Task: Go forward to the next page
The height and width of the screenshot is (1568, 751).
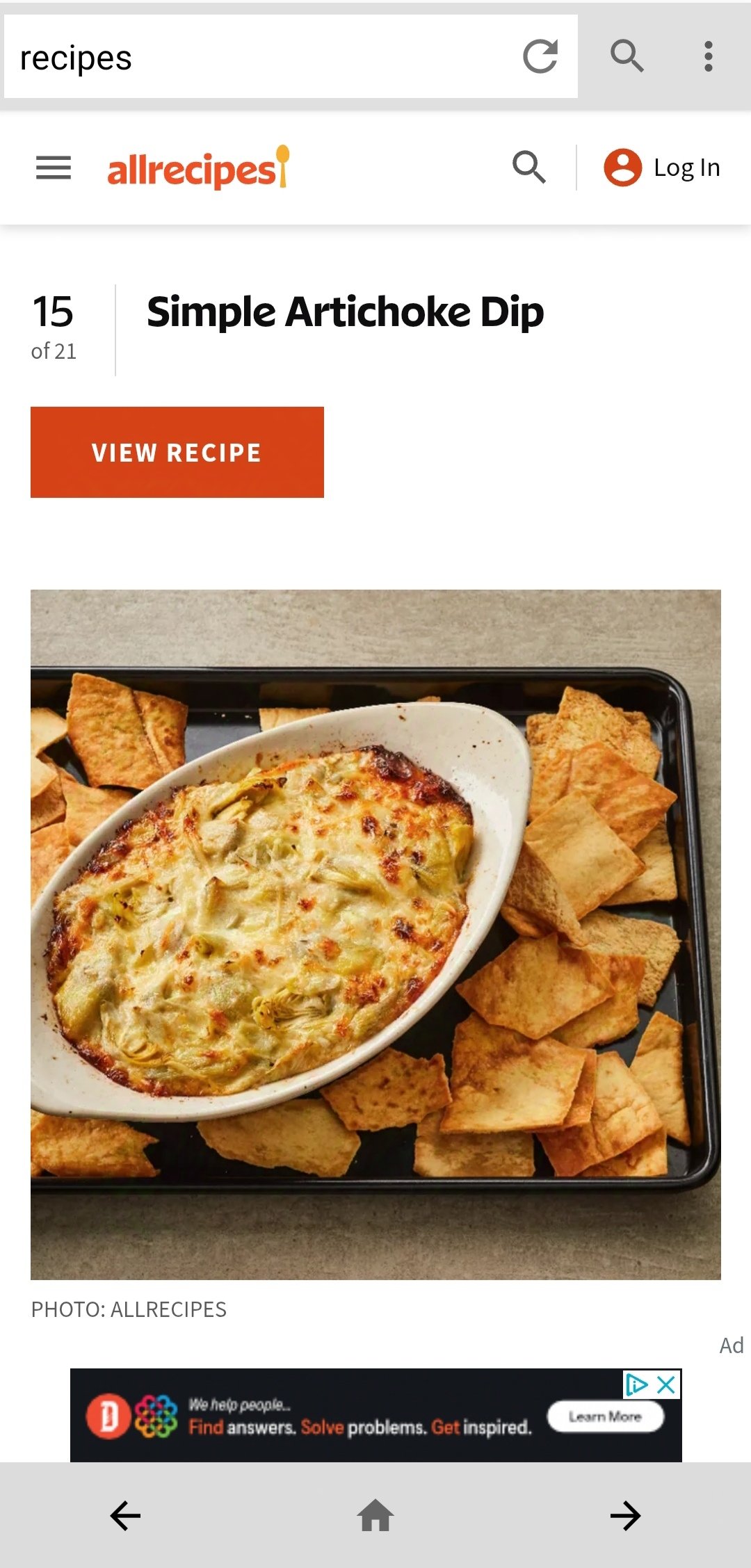Action: 625,1516
